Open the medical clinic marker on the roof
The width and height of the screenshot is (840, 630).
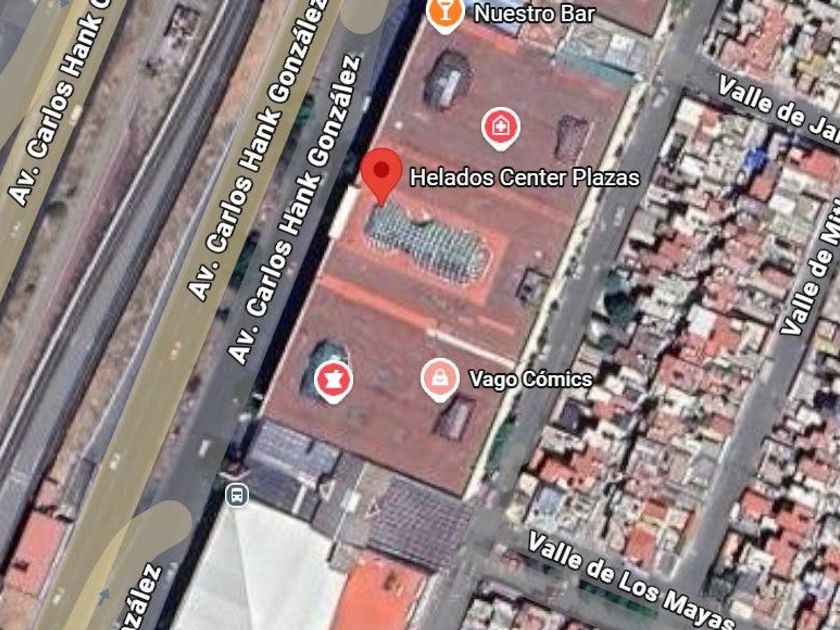pyautogui.click(x=498, y=127)
